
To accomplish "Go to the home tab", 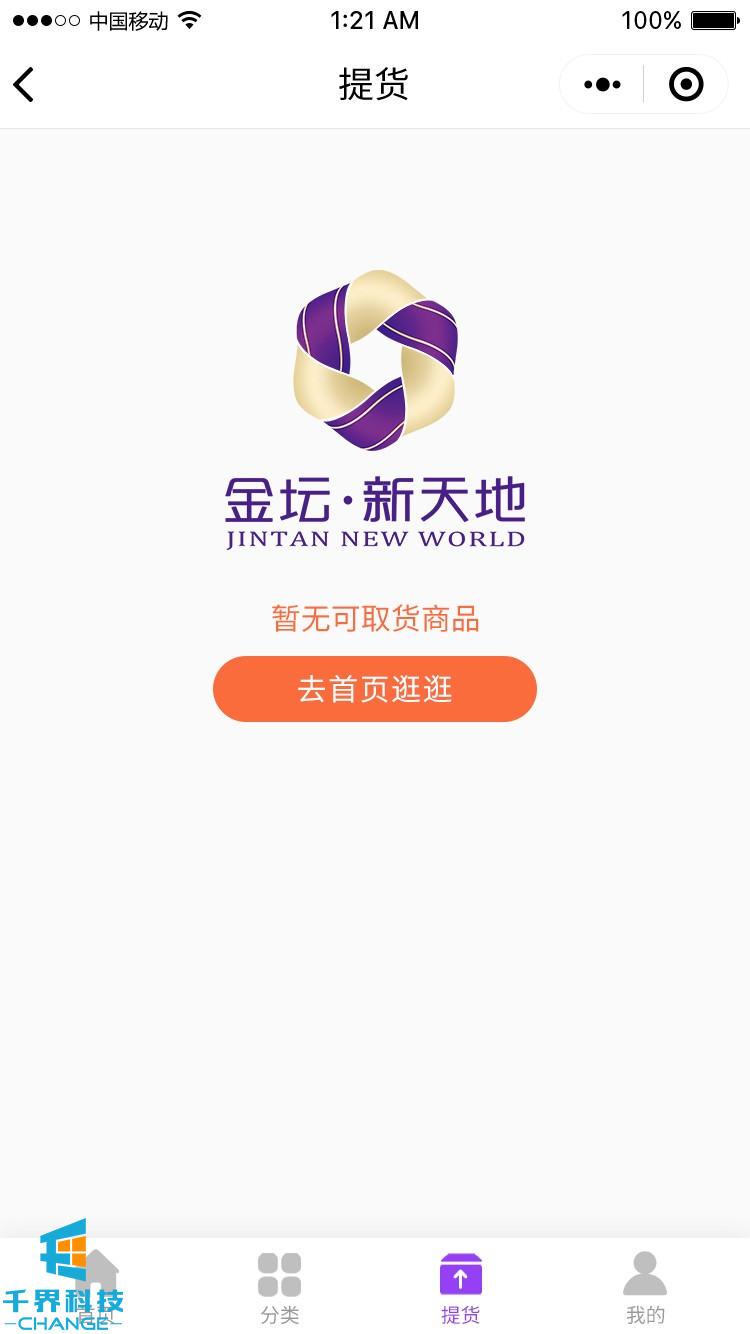I will pyautogui.click(x=98, y=1287).
